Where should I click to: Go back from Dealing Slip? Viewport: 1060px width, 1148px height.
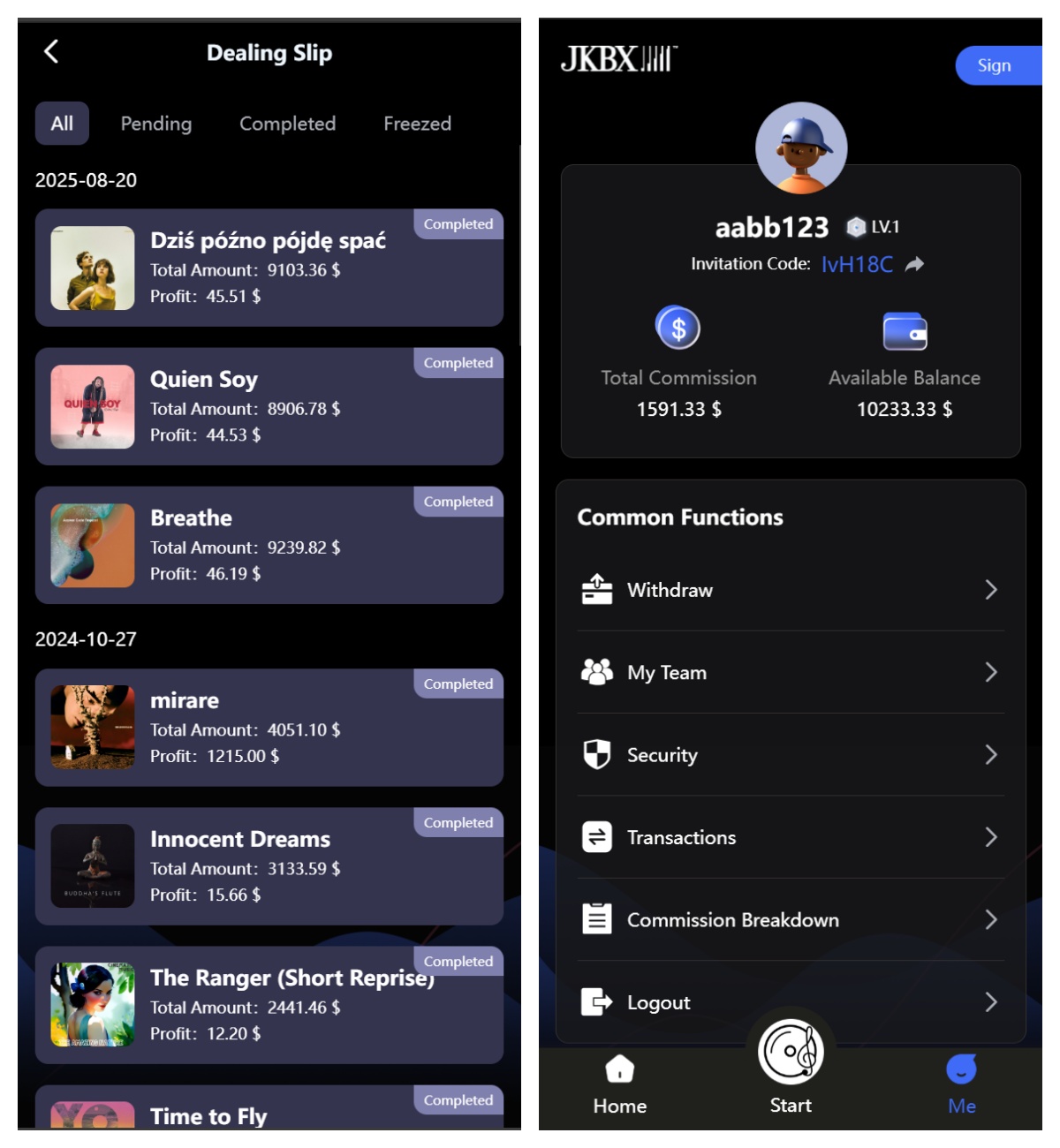[51, 52]
